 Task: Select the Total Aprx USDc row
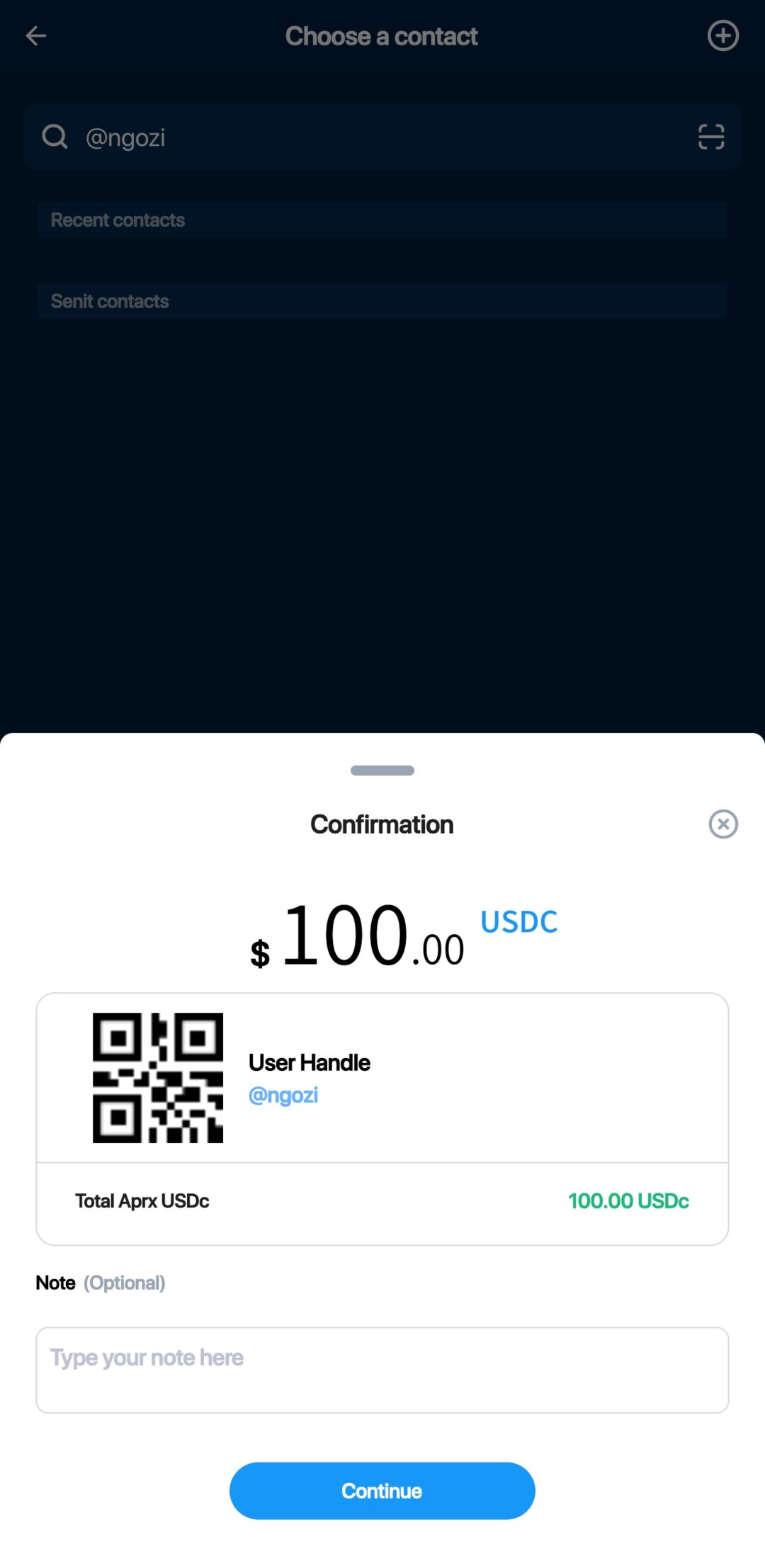tap(141, 1200)
